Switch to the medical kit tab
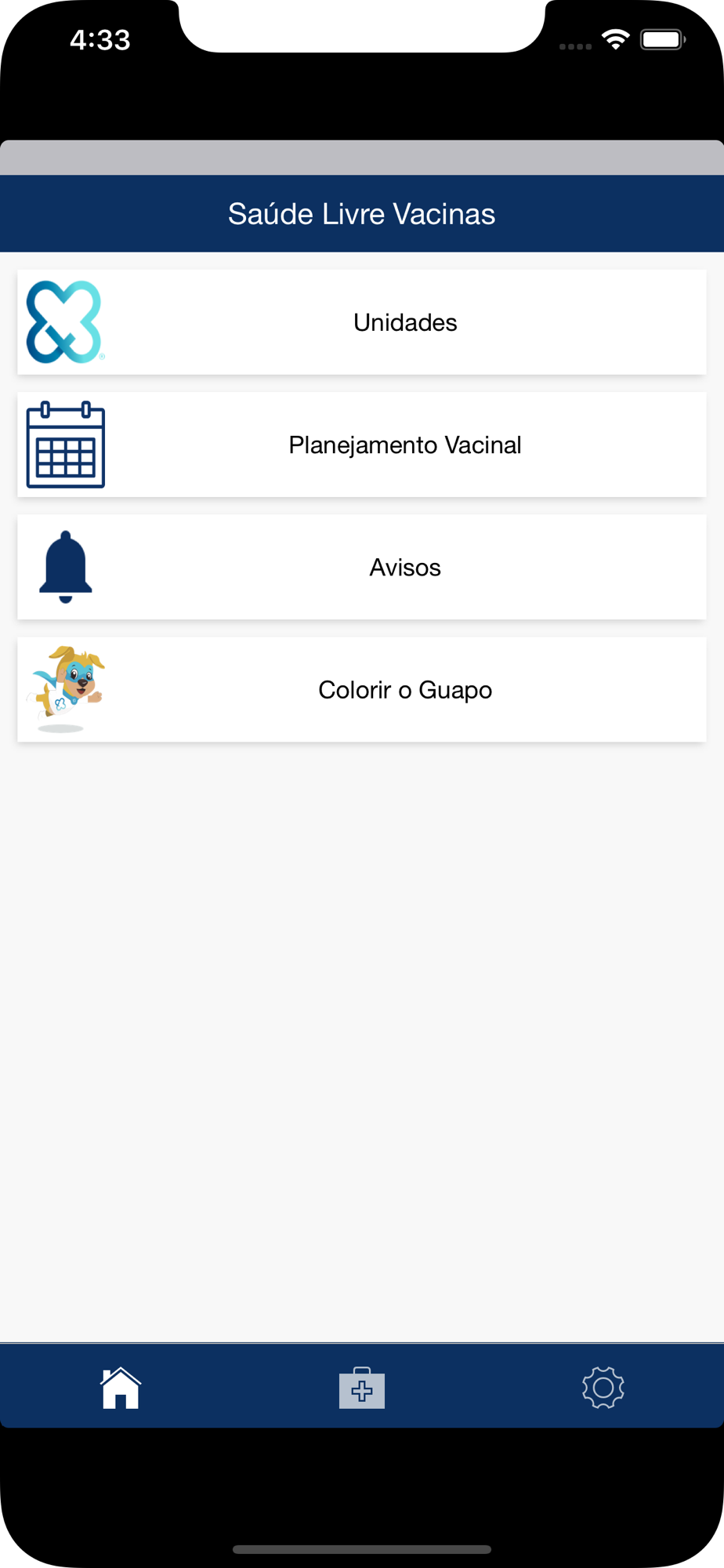Screen dimensions: 724x1568 (x=362, y=1388)
